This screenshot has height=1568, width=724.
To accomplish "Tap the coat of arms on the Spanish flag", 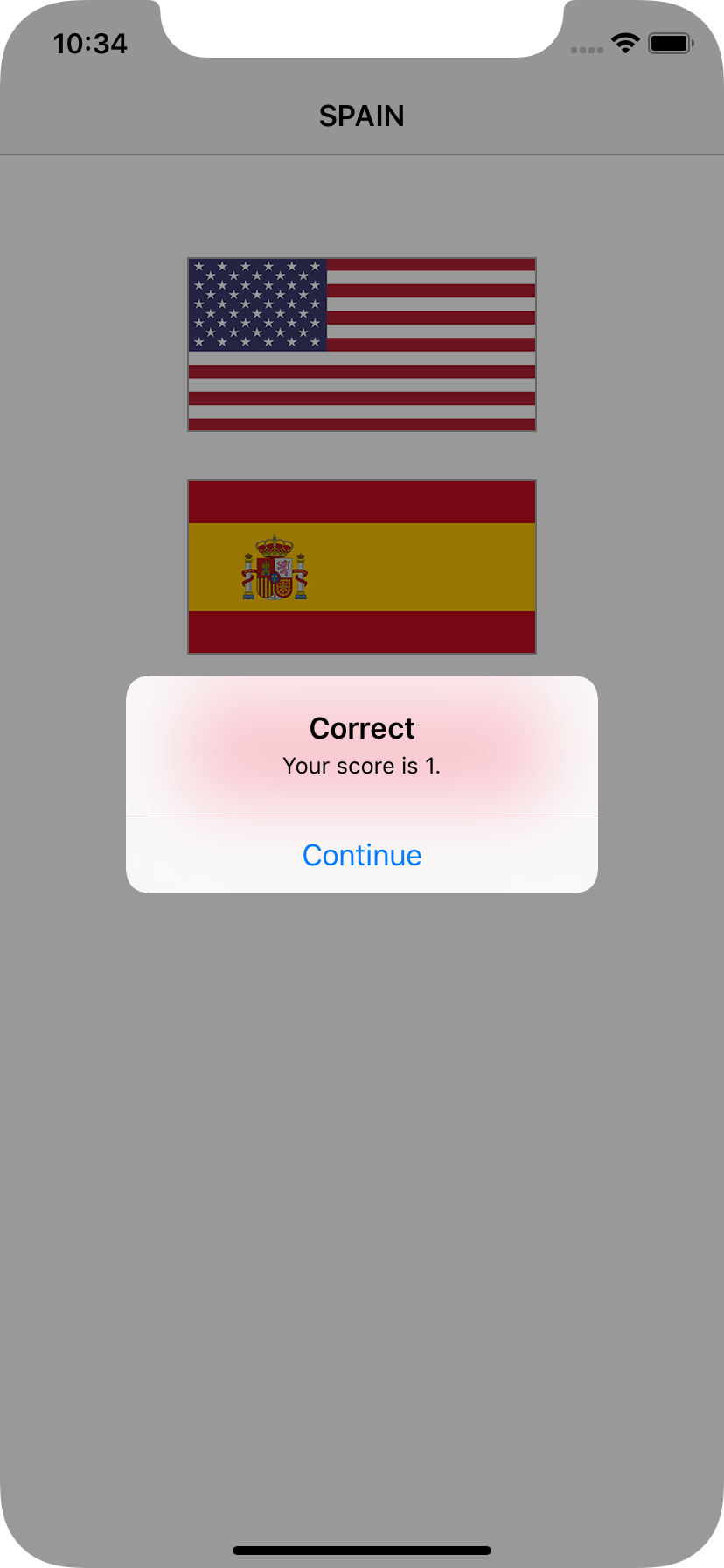I will [x=272, y=569].
